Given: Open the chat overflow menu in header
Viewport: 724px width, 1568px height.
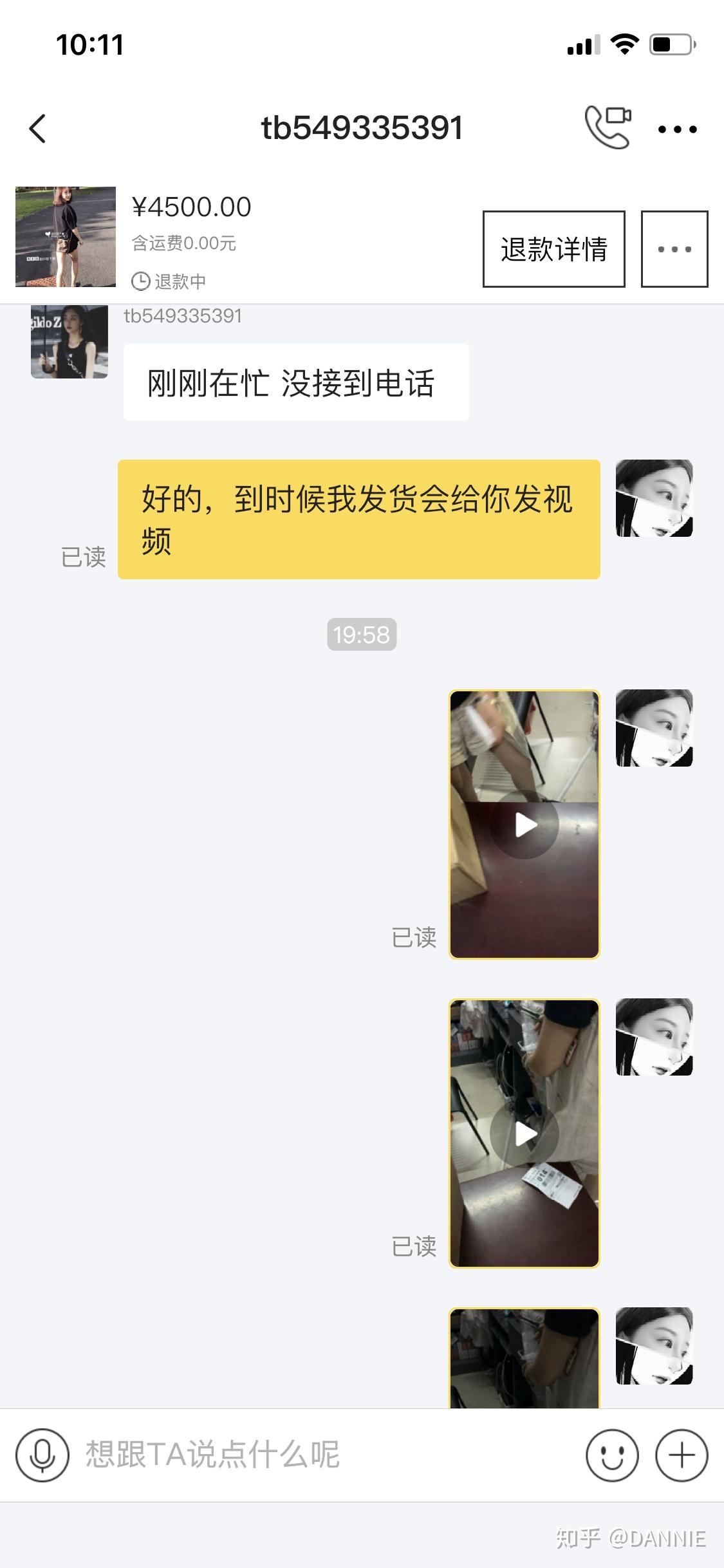Looking at the screenshot, I should (x=677, y=129).
